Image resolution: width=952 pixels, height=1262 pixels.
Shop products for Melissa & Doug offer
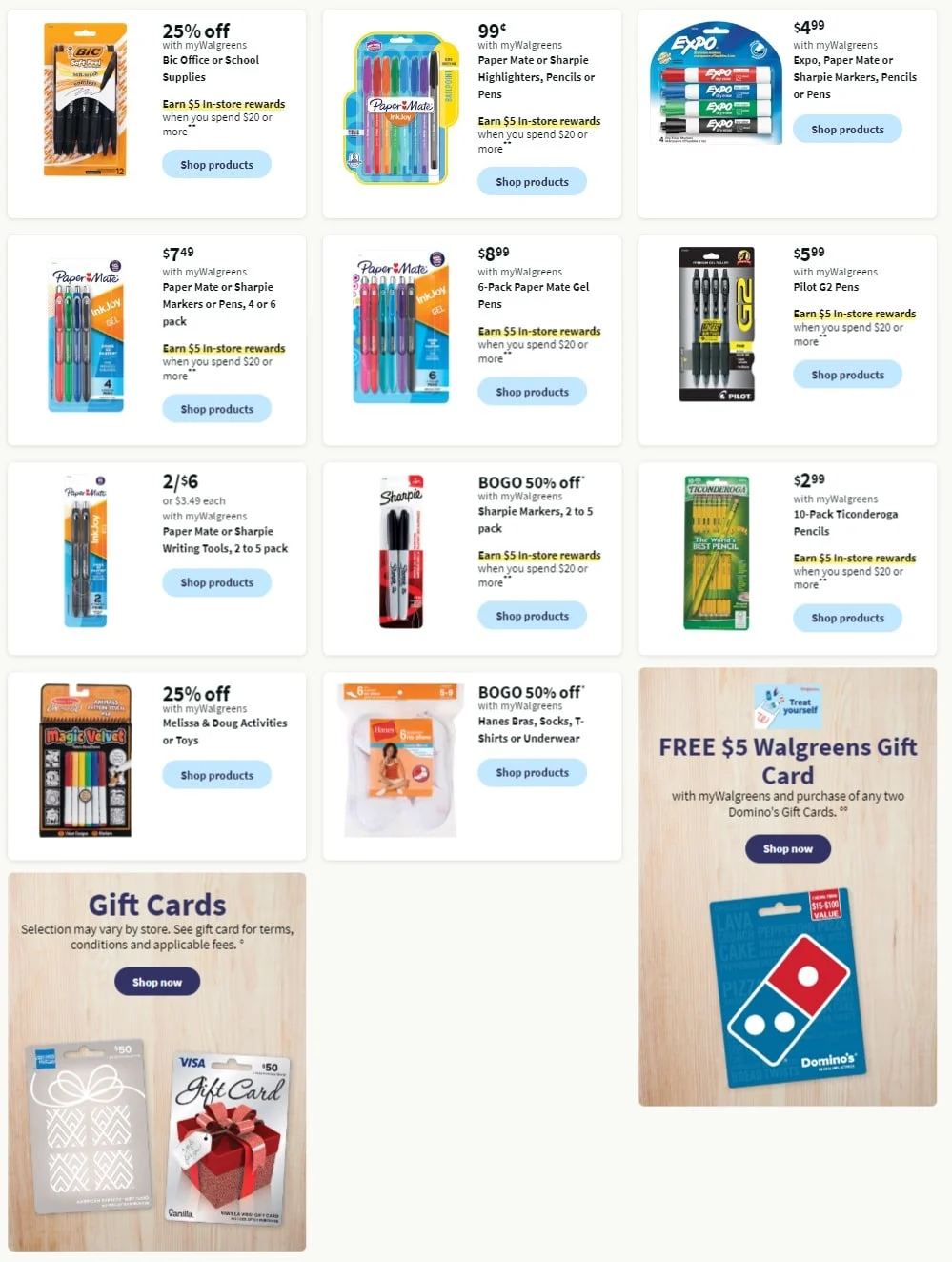click(216, 775)
